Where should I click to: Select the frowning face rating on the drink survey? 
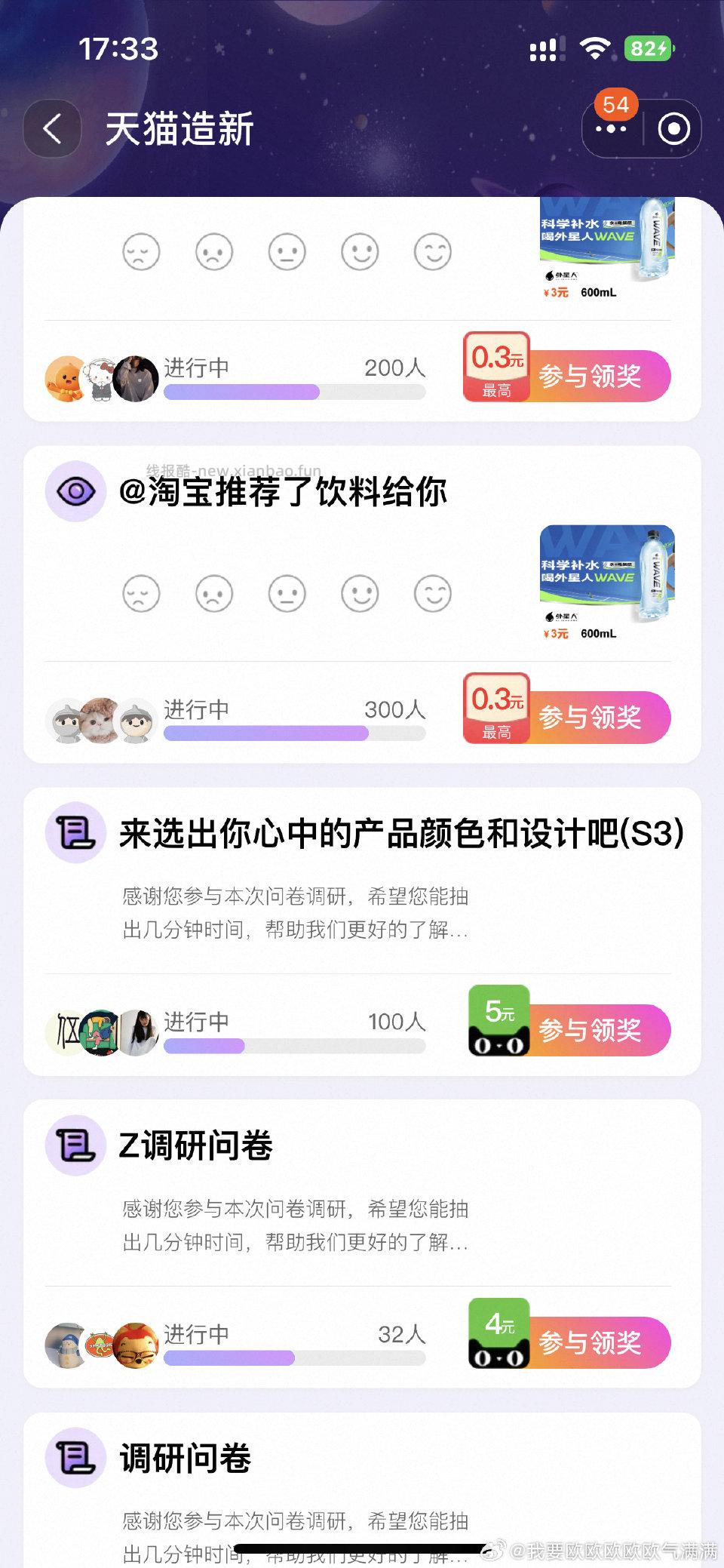213,594
